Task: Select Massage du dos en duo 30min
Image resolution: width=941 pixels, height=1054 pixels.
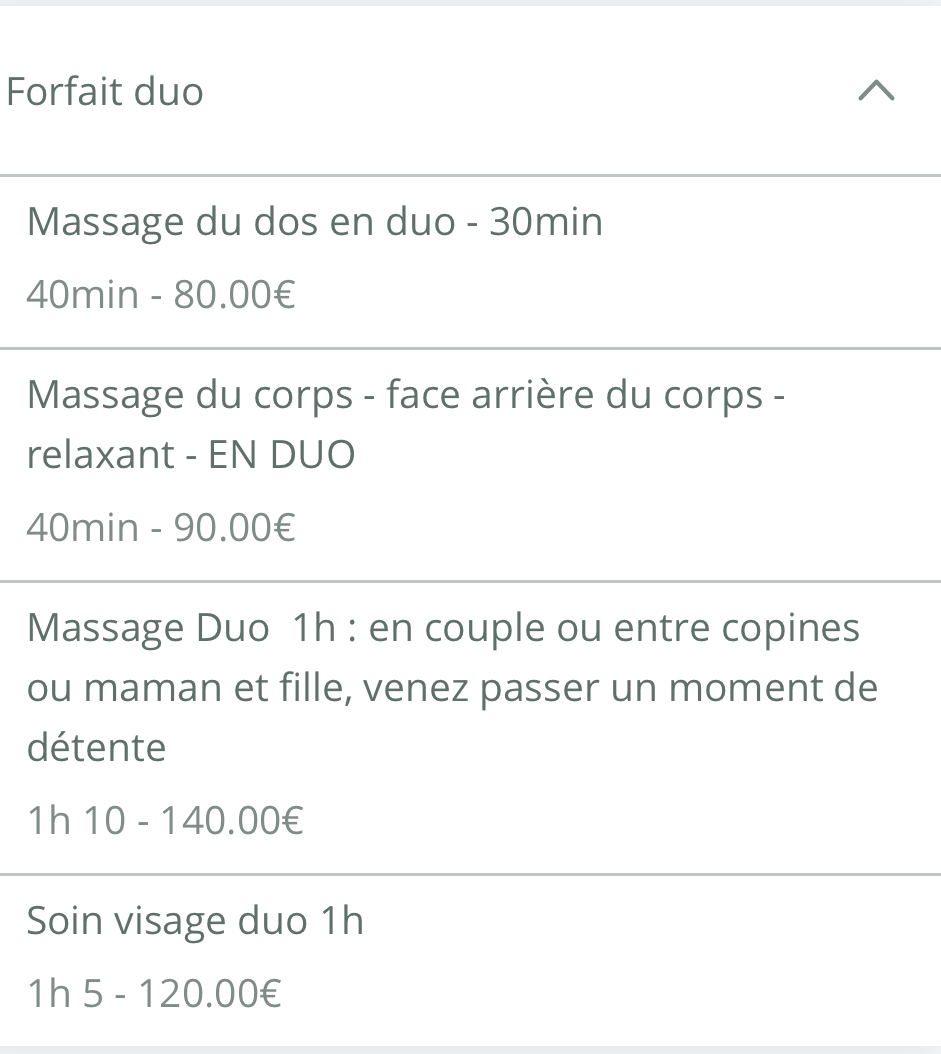Action: [315, 221]
